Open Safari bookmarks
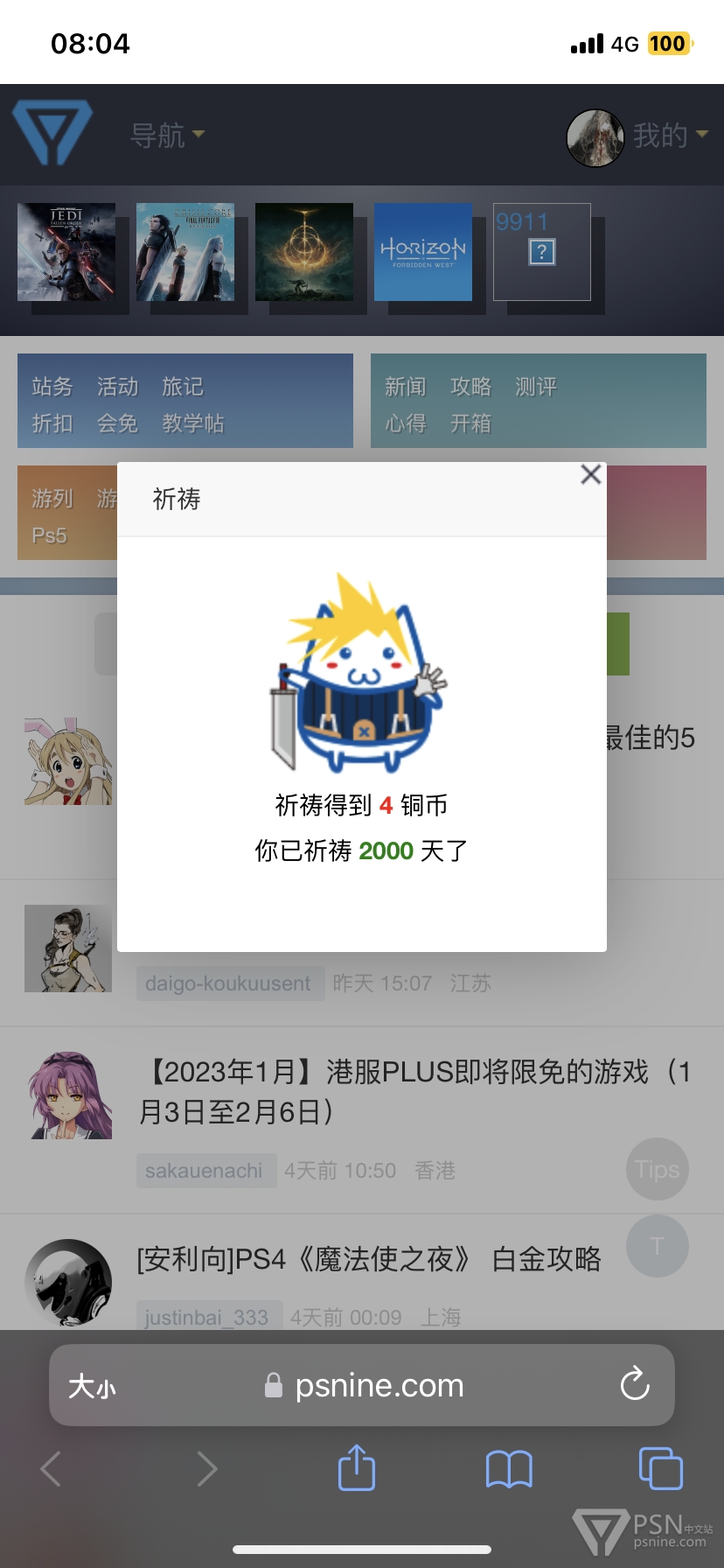Image resolution: width=724 pixels, height=1568 pixels. click(x=509, y=1468)
